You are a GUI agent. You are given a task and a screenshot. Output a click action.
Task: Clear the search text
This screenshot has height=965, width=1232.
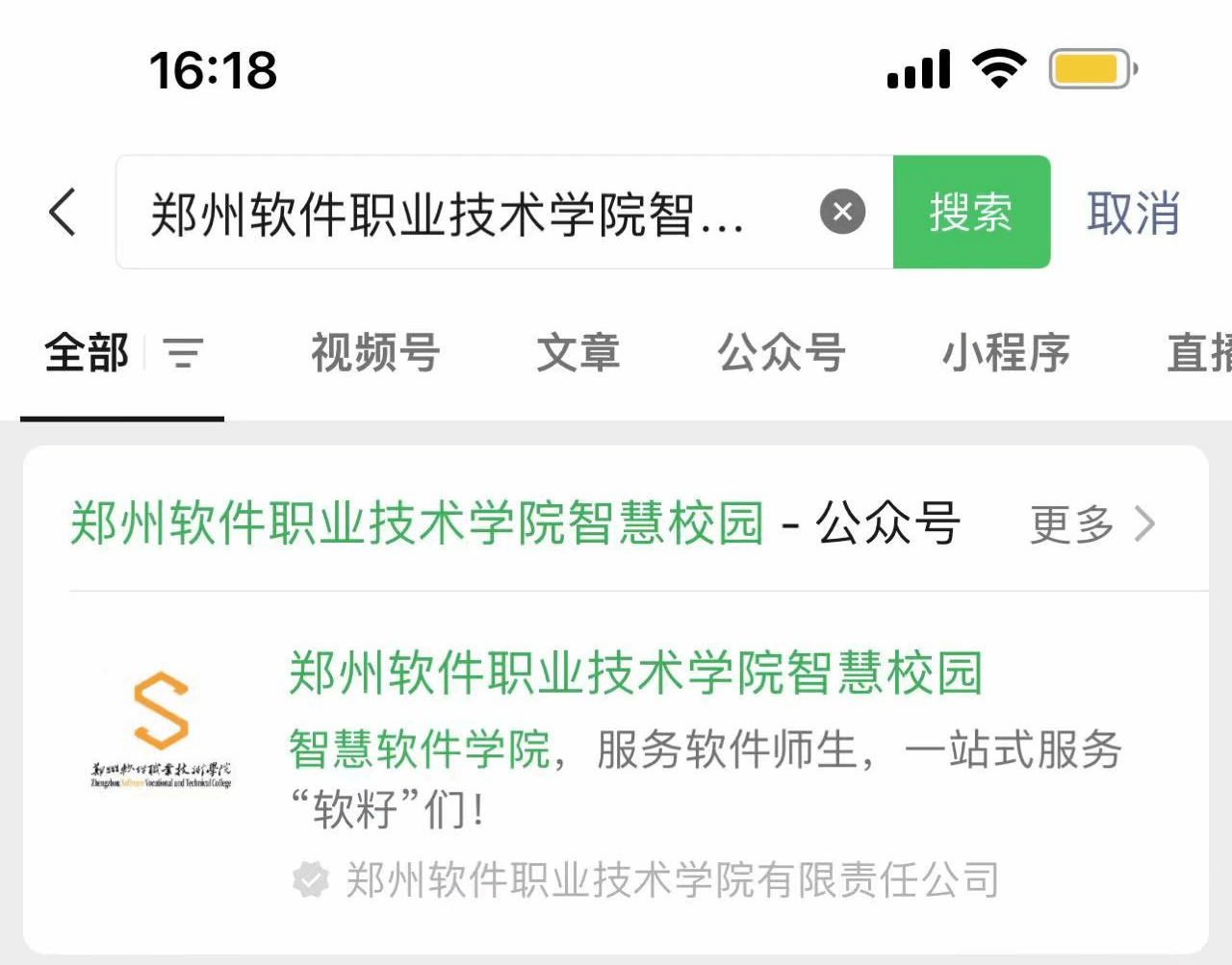[842, 212]
